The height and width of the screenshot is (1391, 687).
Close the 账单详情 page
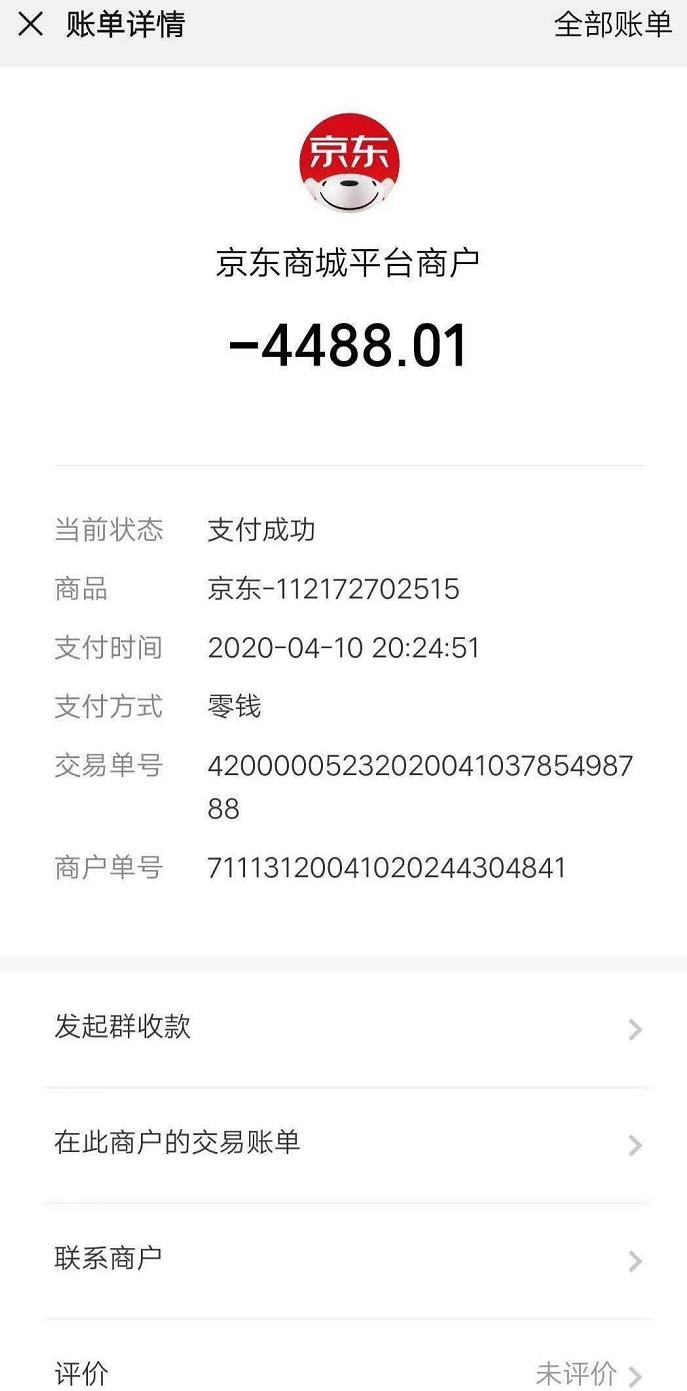31,25
